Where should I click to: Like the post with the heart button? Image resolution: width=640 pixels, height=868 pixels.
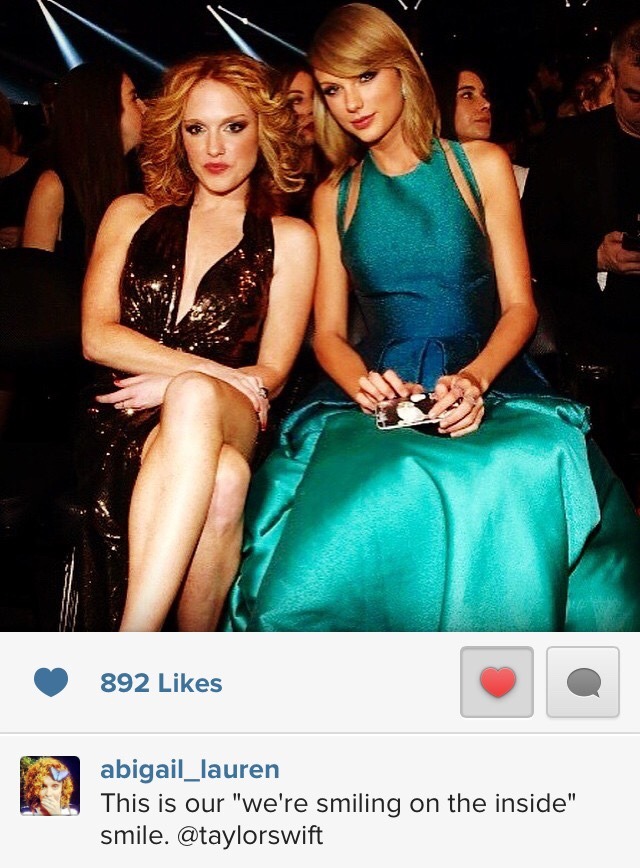[x=497, y=682]
